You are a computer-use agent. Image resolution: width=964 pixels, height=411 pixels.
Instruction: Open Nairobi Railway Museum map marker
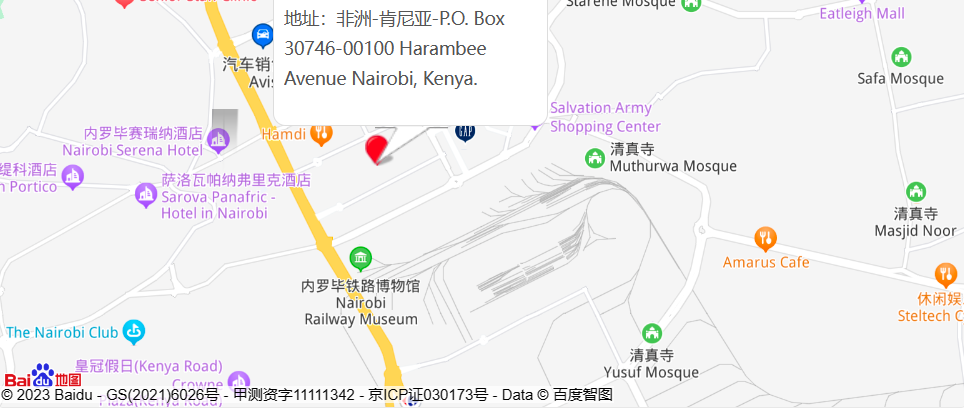click(x=360, y=258)
